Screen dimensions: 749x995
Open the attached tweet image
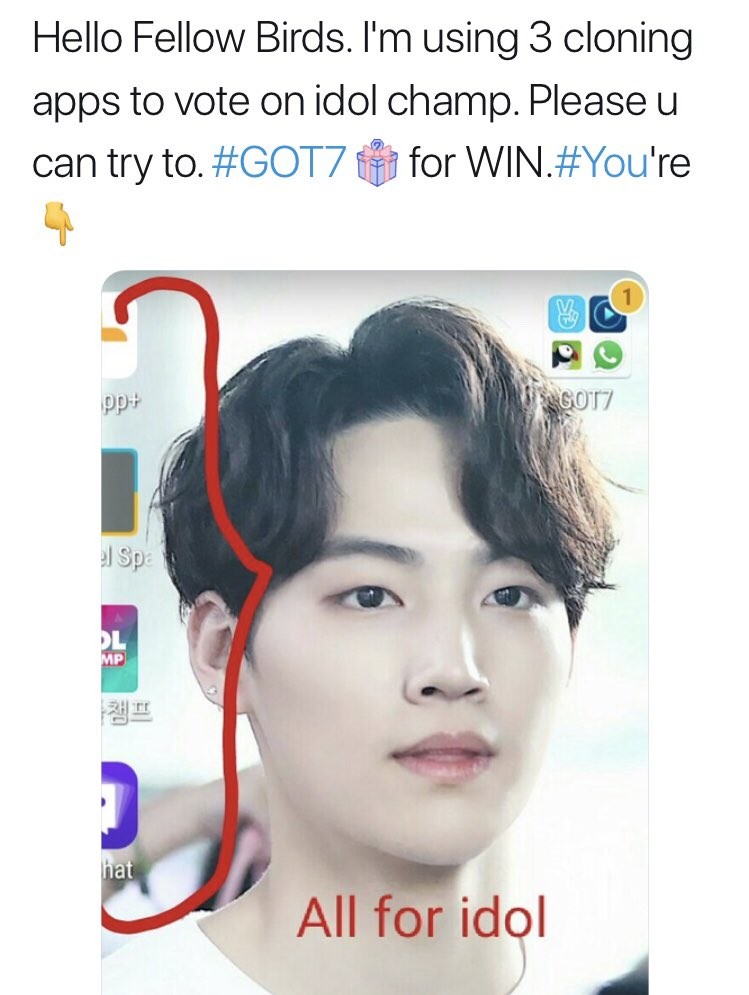(x=375, y=632)
